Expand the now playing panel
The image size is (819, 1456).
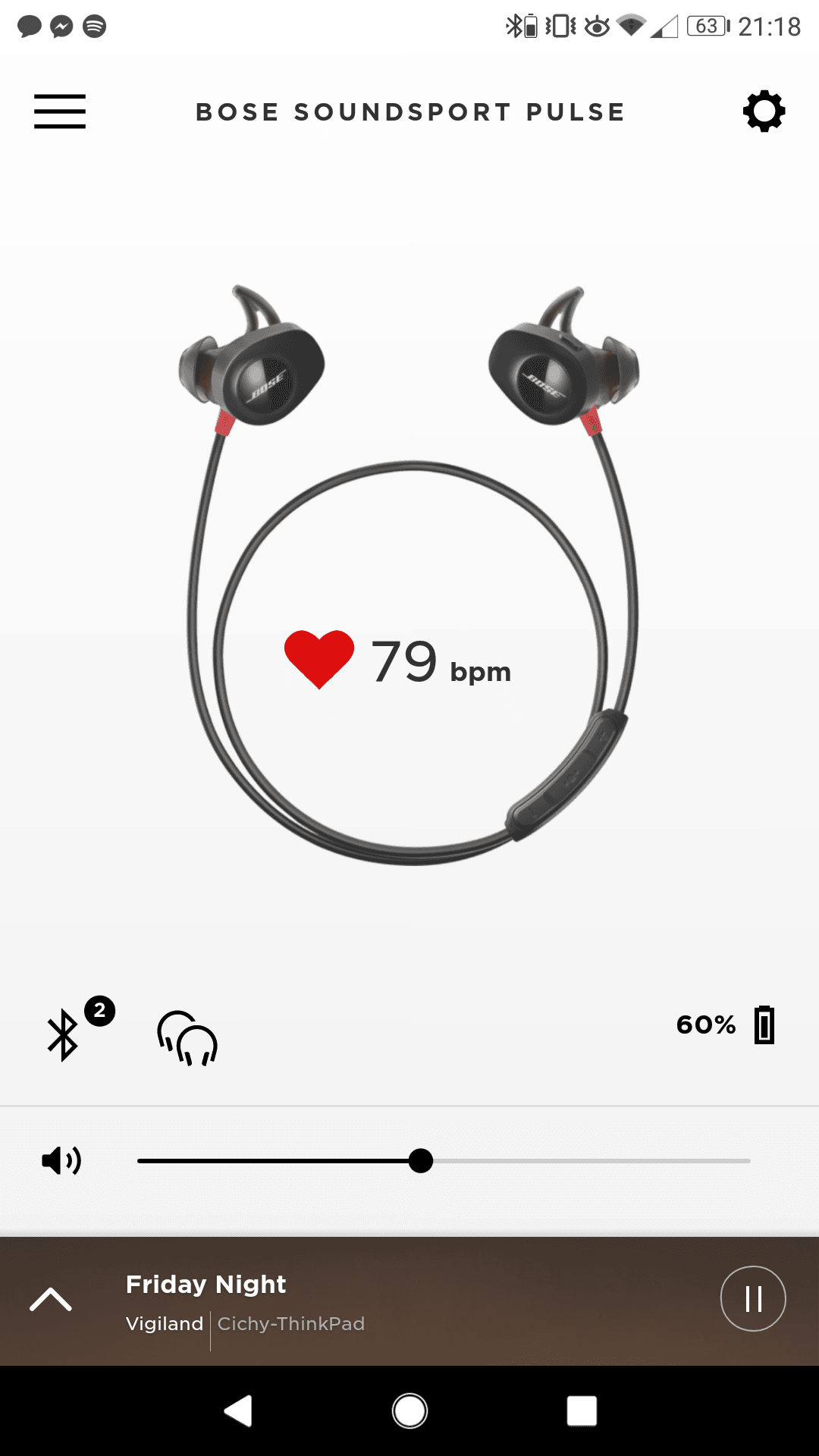(51, 1299)
